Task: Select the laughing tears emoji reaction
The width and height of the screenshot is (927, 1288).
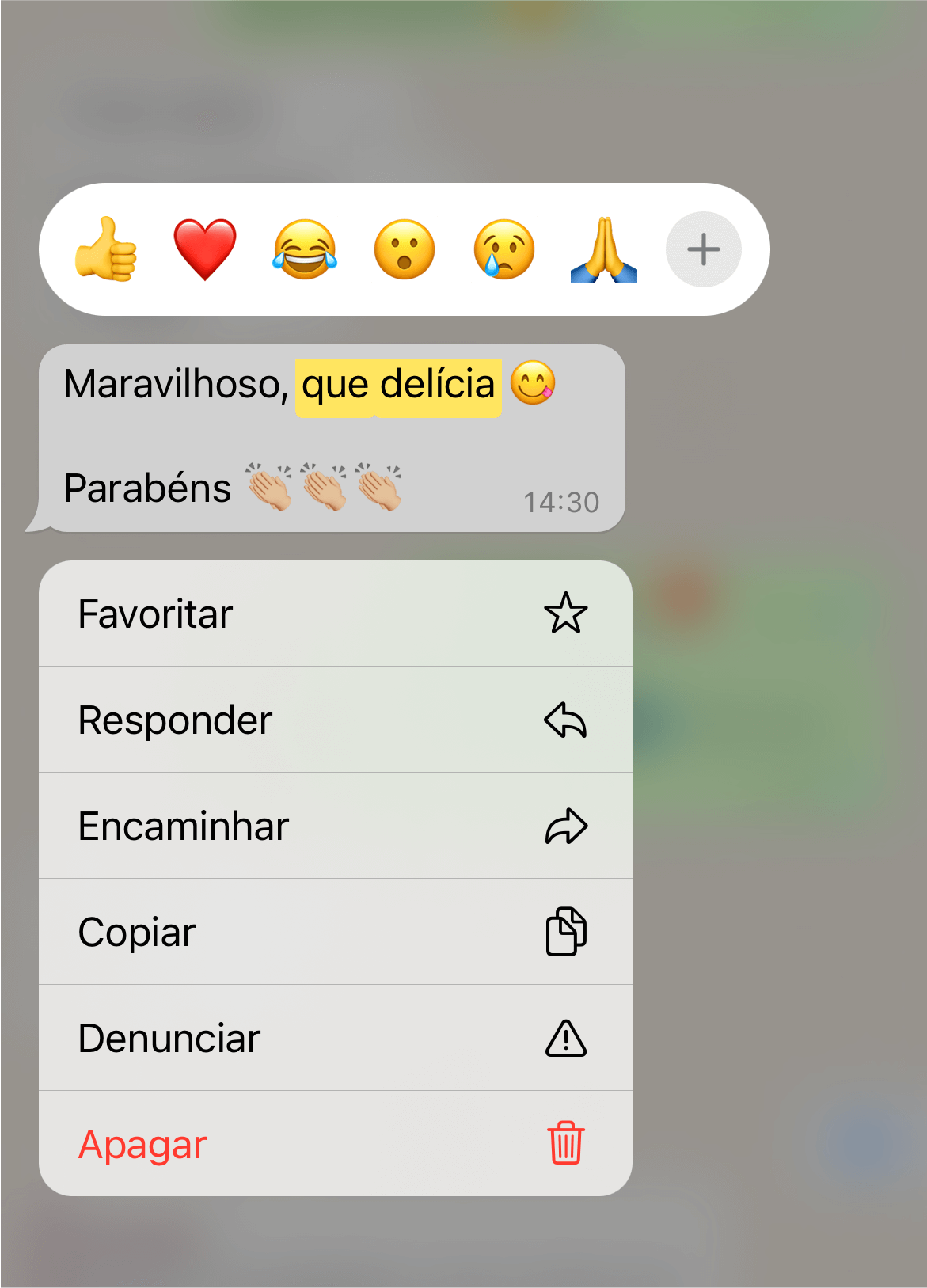Action: (306, 249)
